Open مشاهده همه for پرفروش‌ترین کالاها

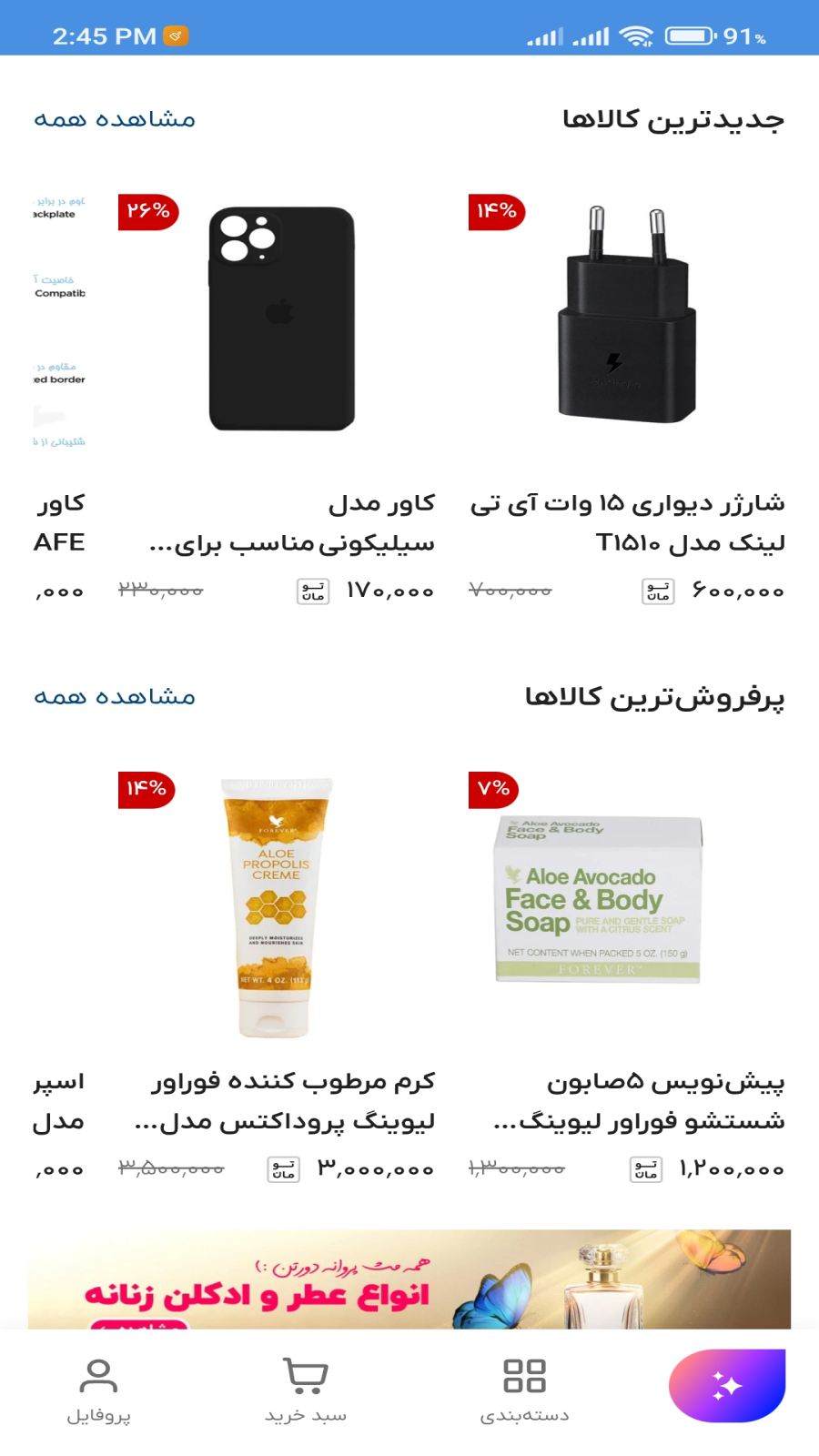[x=115, y=697]
